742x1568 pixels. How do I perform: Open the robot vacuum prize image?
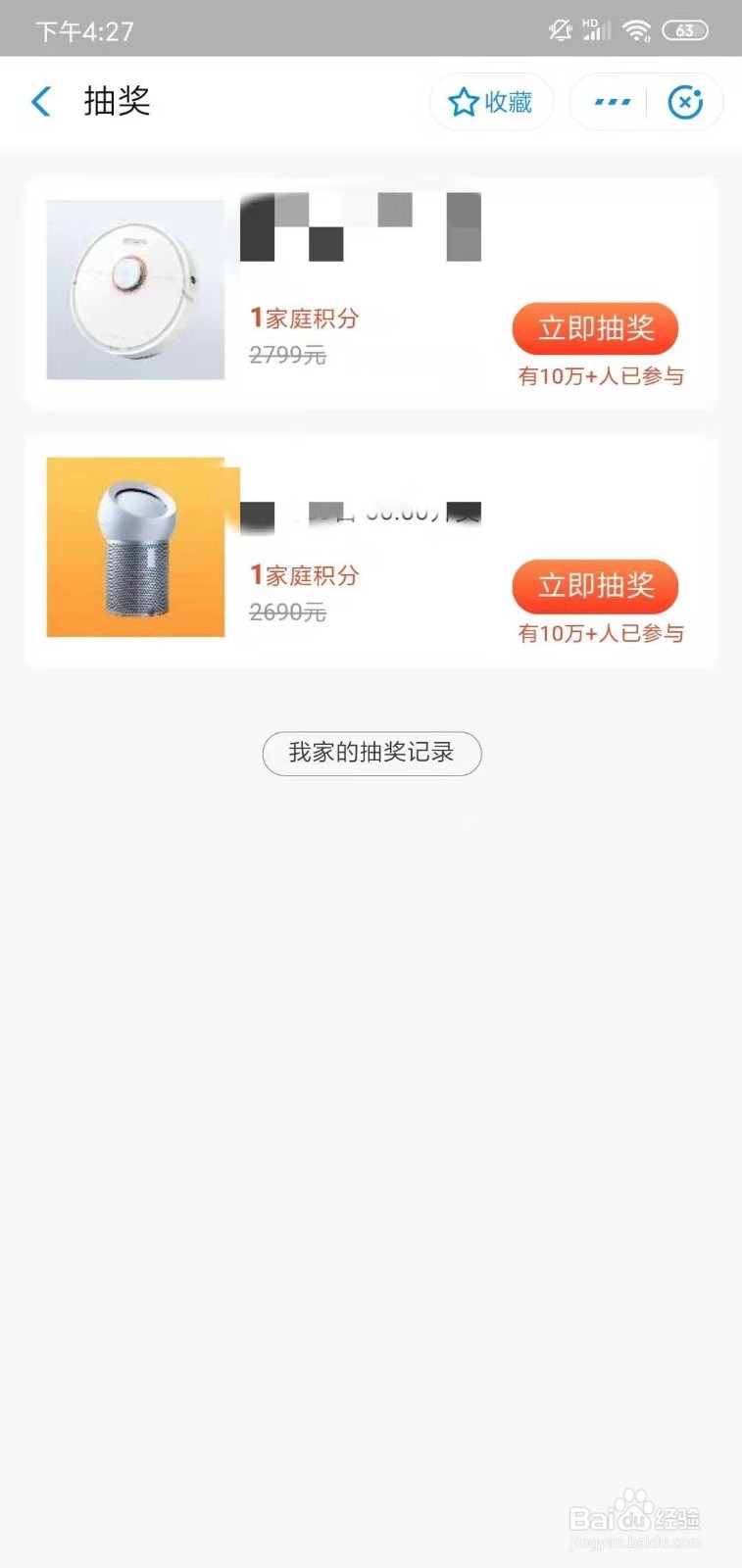135,290
